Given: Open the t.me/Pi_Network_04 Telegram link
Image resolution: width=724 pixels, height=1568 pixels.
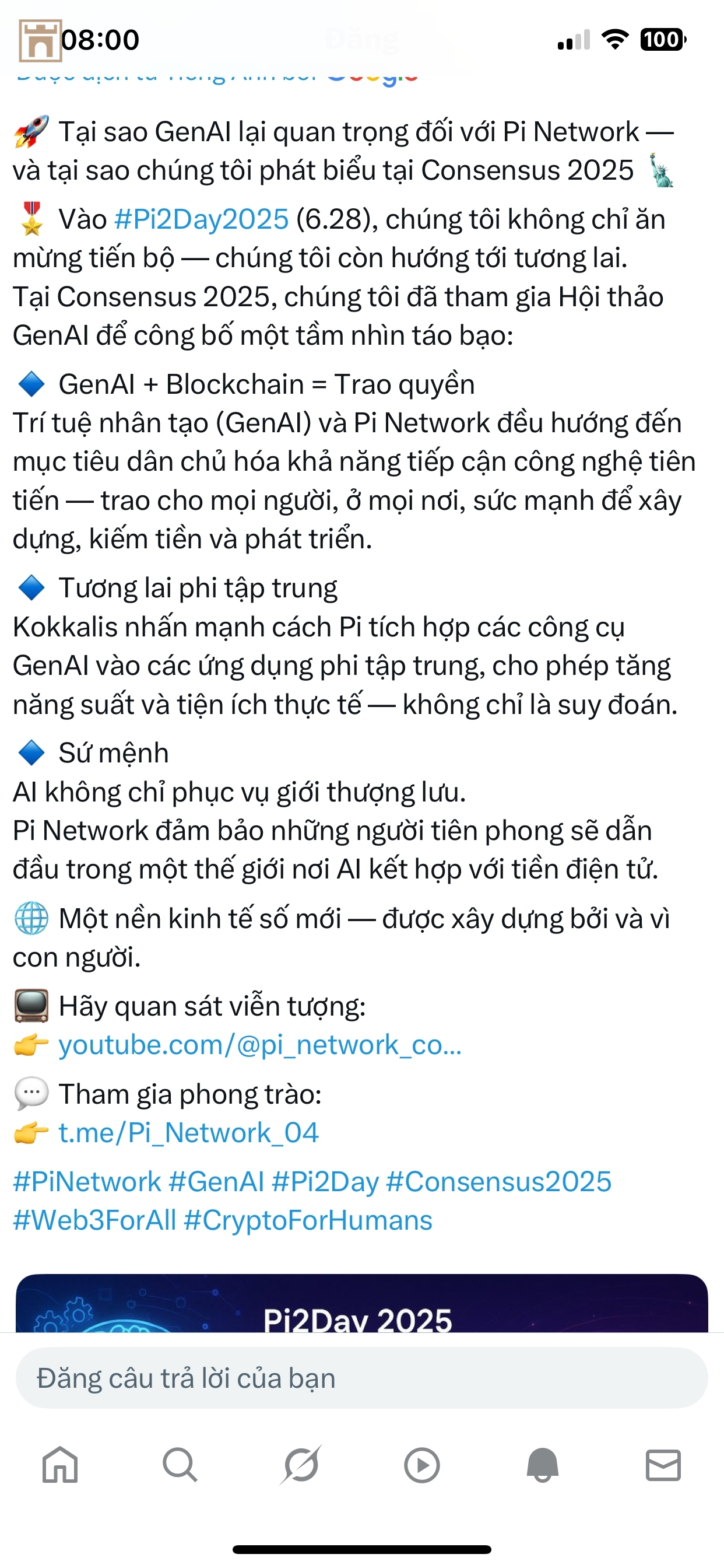Looking at the screenshot, I should pos(189,1133).
